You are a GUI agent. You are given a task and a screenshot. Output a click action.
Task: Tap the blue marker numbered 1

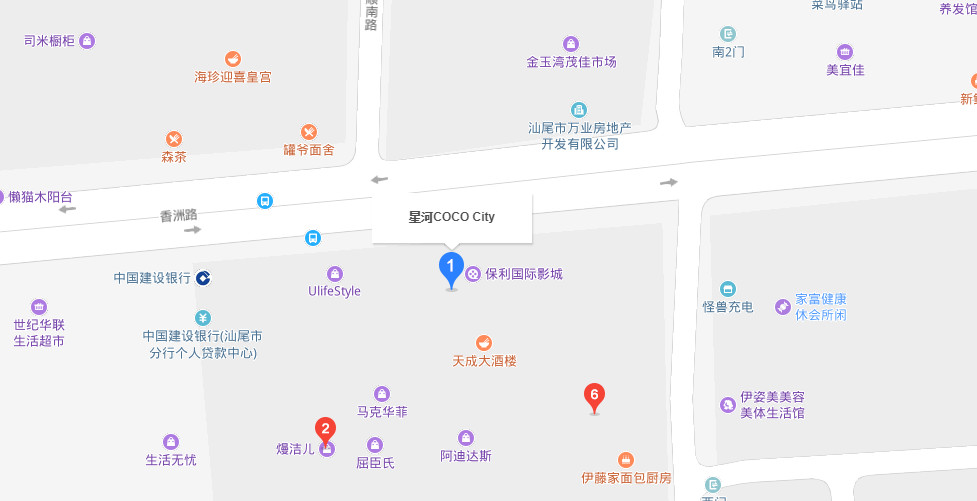tap(451, 268)
